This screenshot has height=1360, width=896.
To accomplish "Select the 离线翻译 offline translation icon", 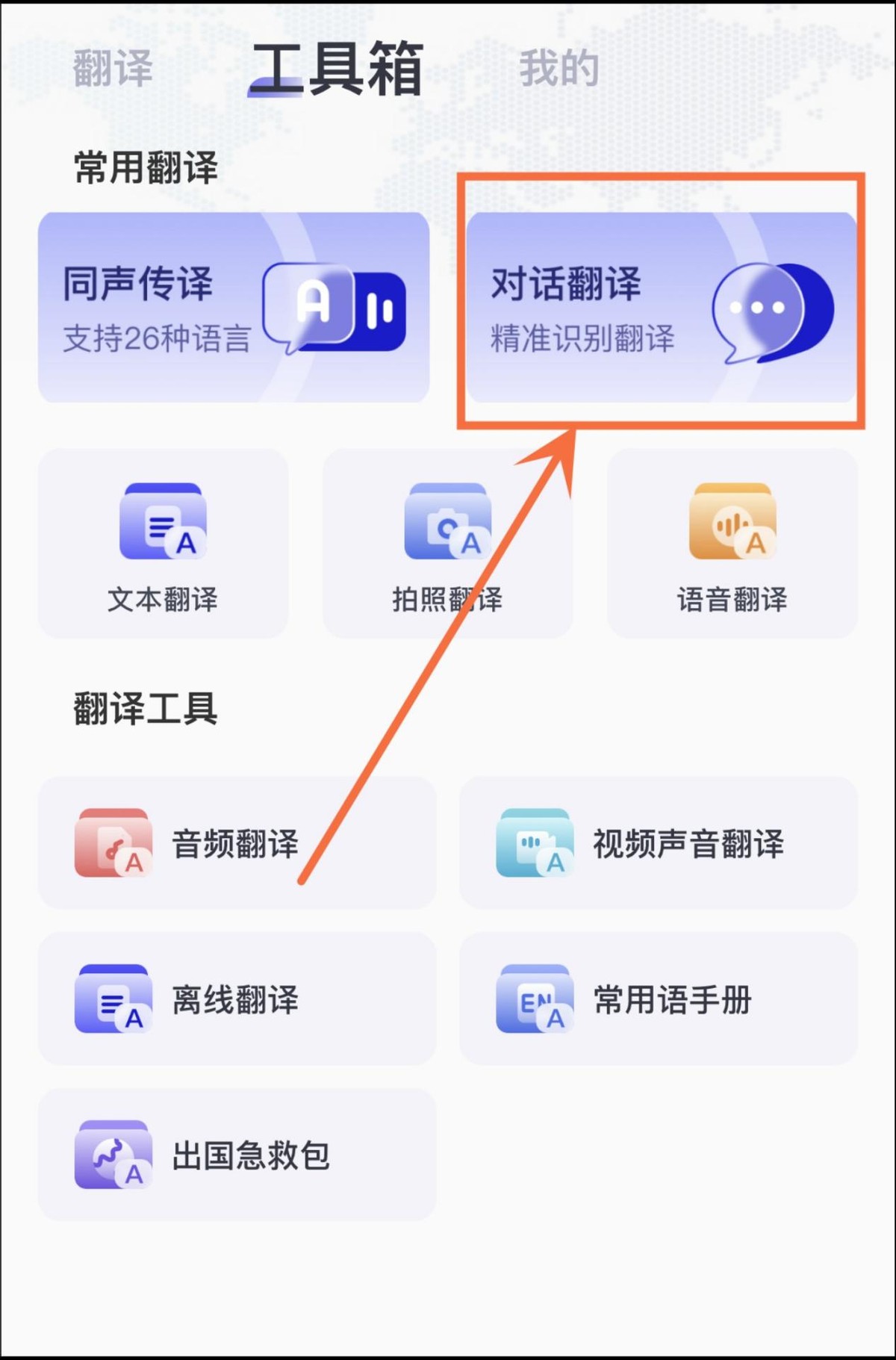I will point(113,999).
